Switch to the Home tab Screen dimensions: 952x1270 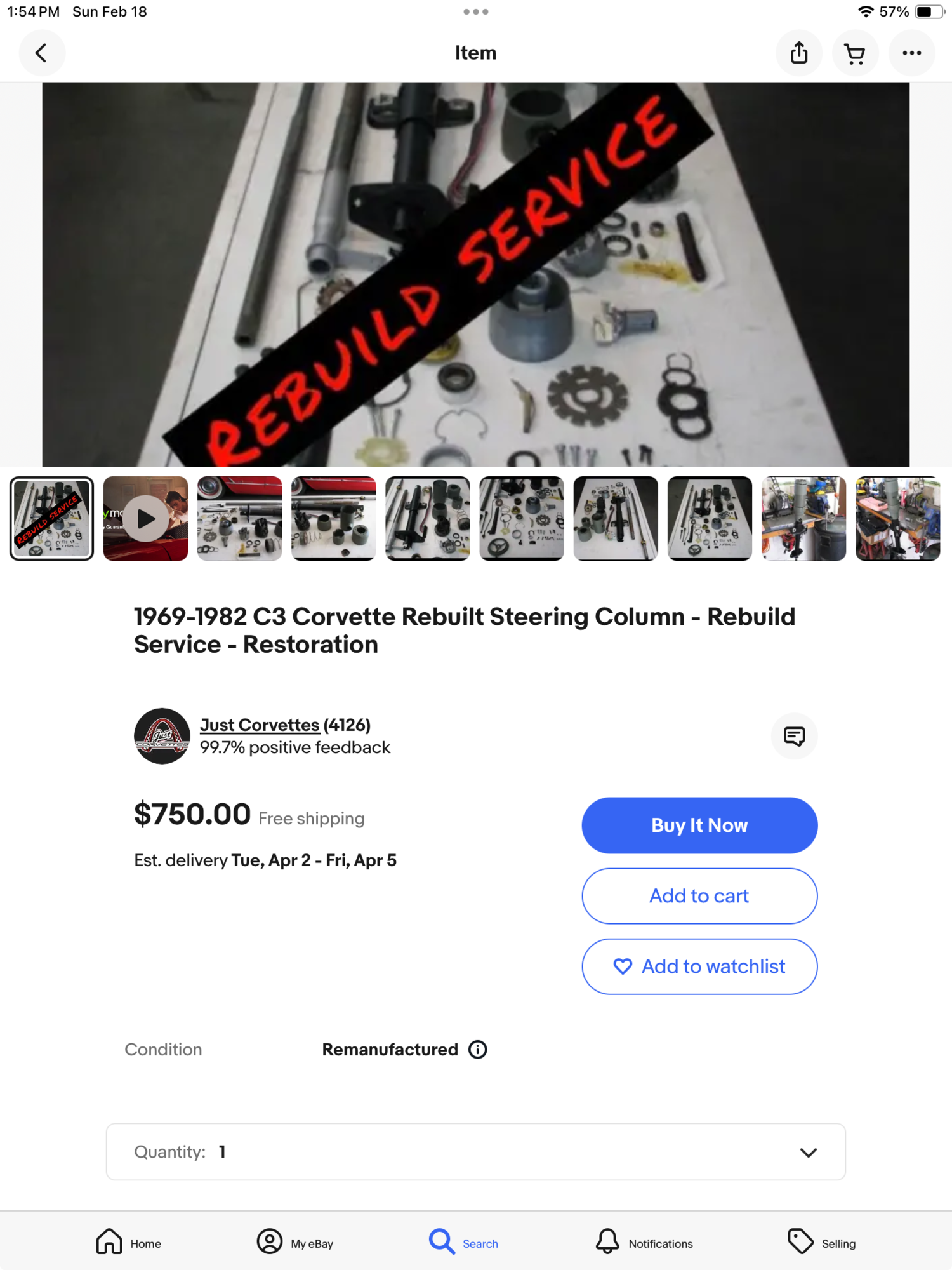tap(128, 1241)
